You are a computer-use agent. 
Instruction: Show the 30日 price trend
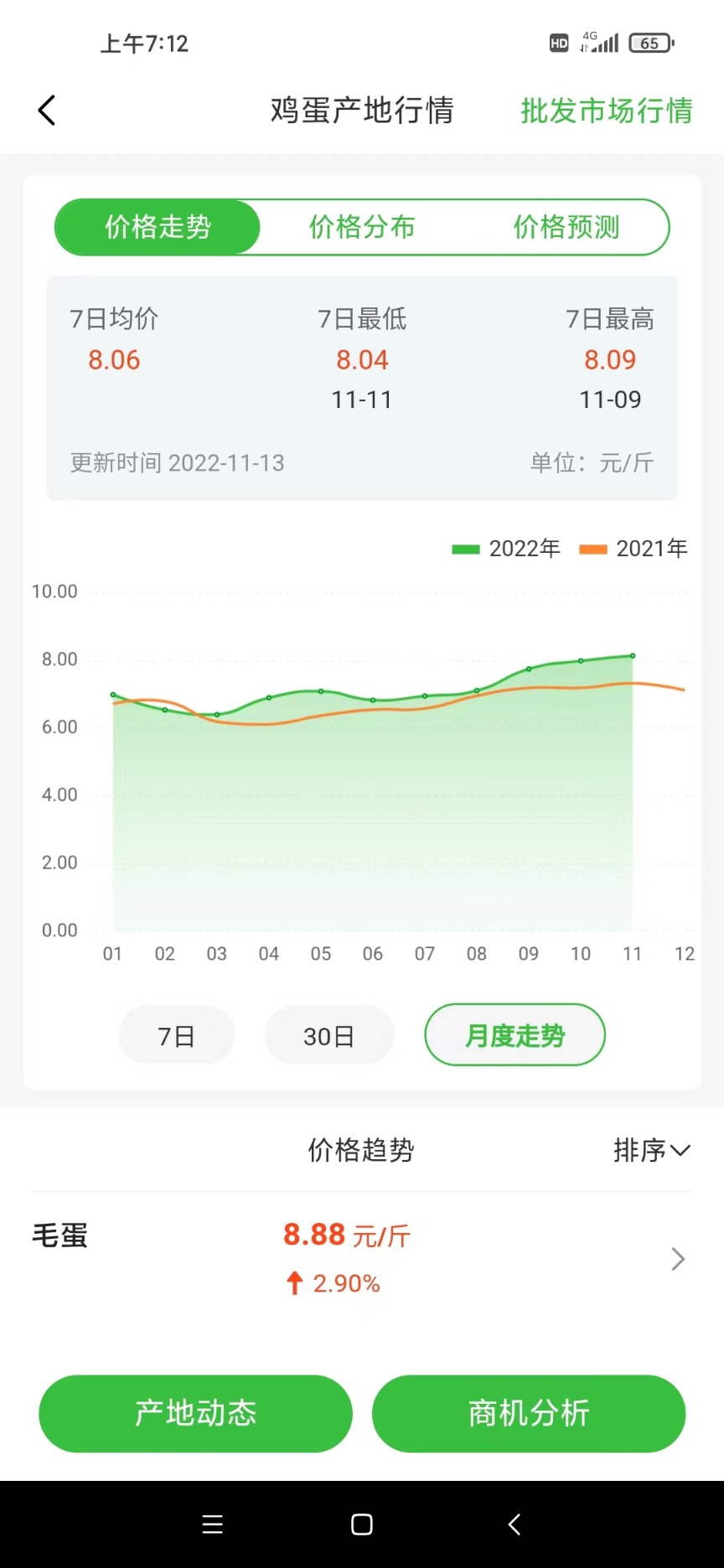tap(328, 1036)
